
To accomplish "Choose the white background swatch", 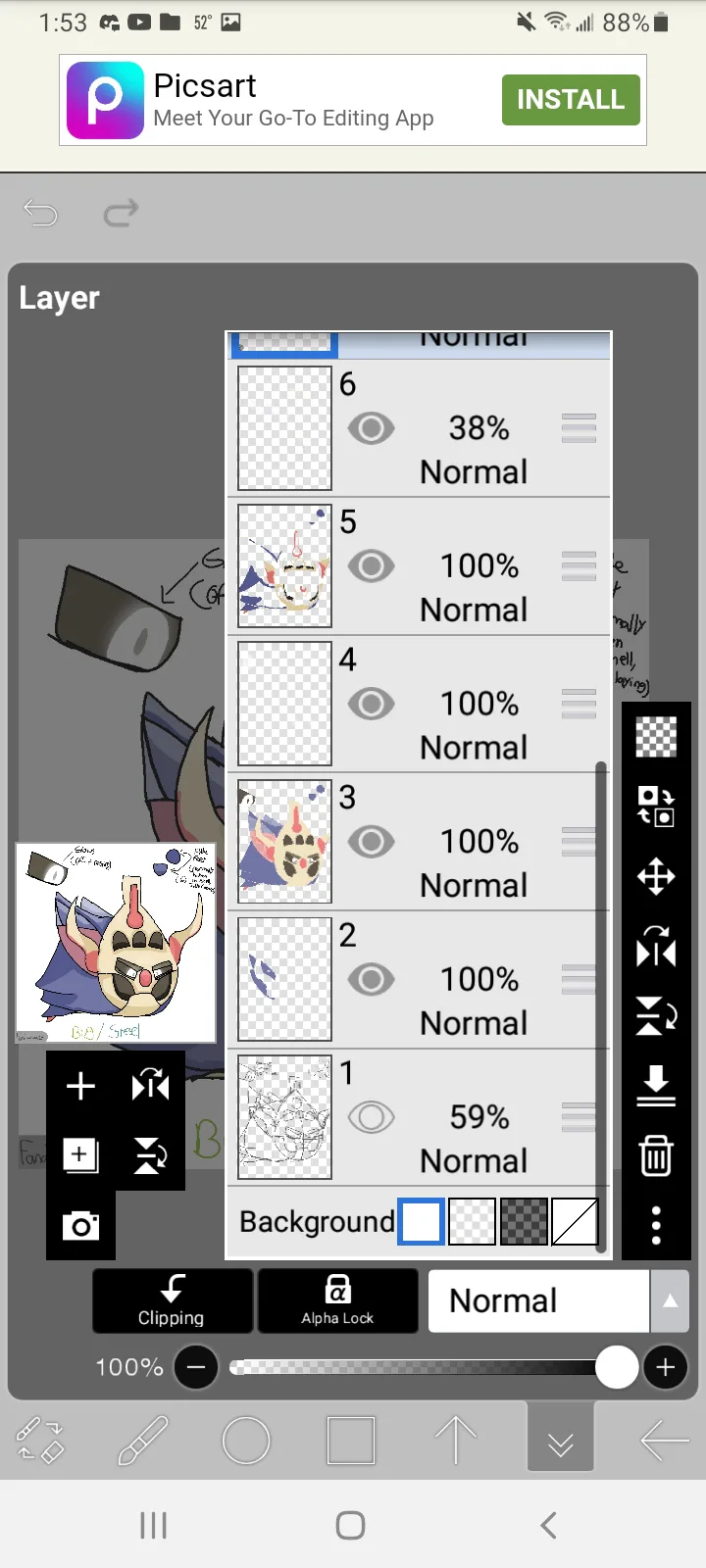I will 422,1222.
